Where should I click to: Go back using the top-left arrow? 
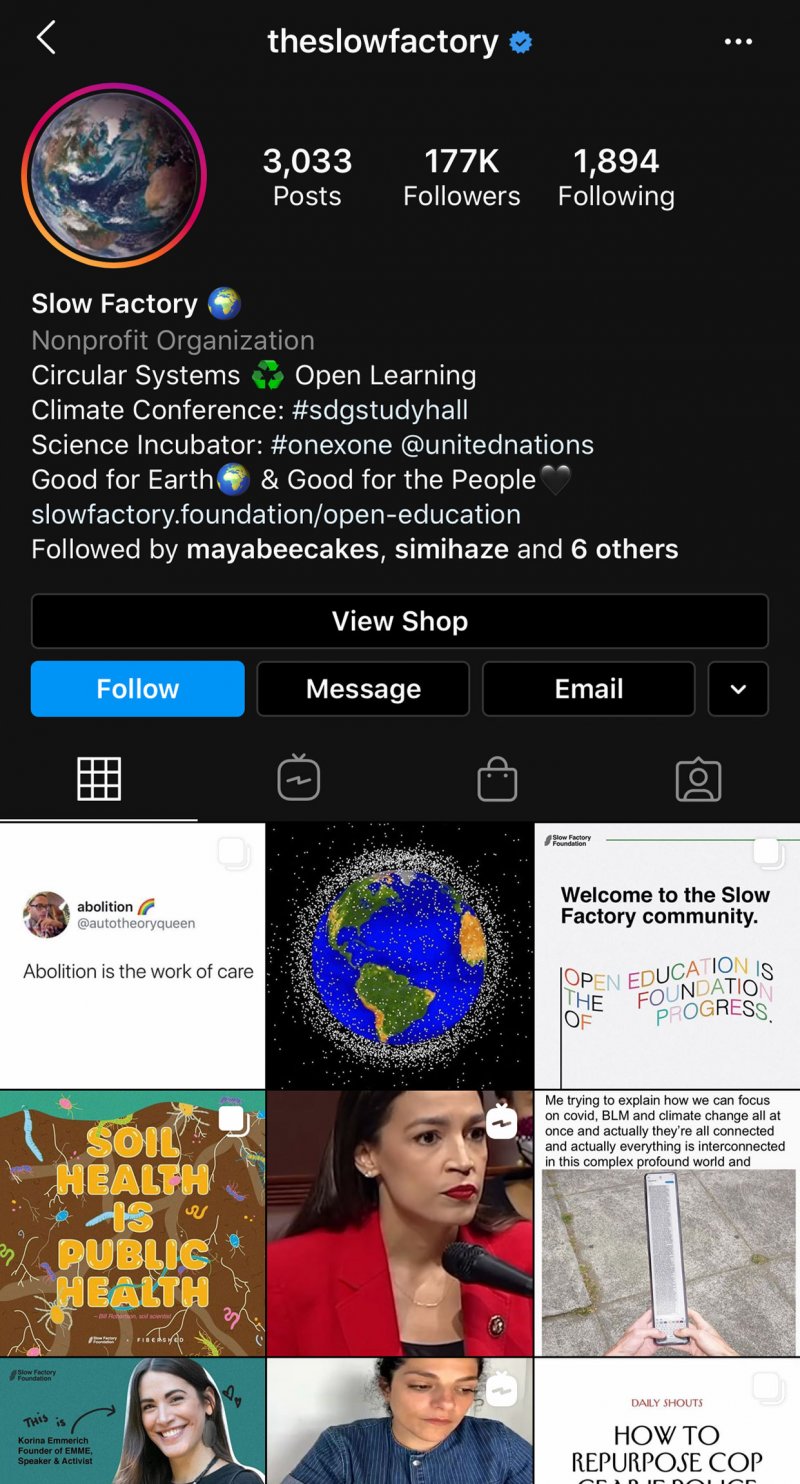click(x=46, y=38)
